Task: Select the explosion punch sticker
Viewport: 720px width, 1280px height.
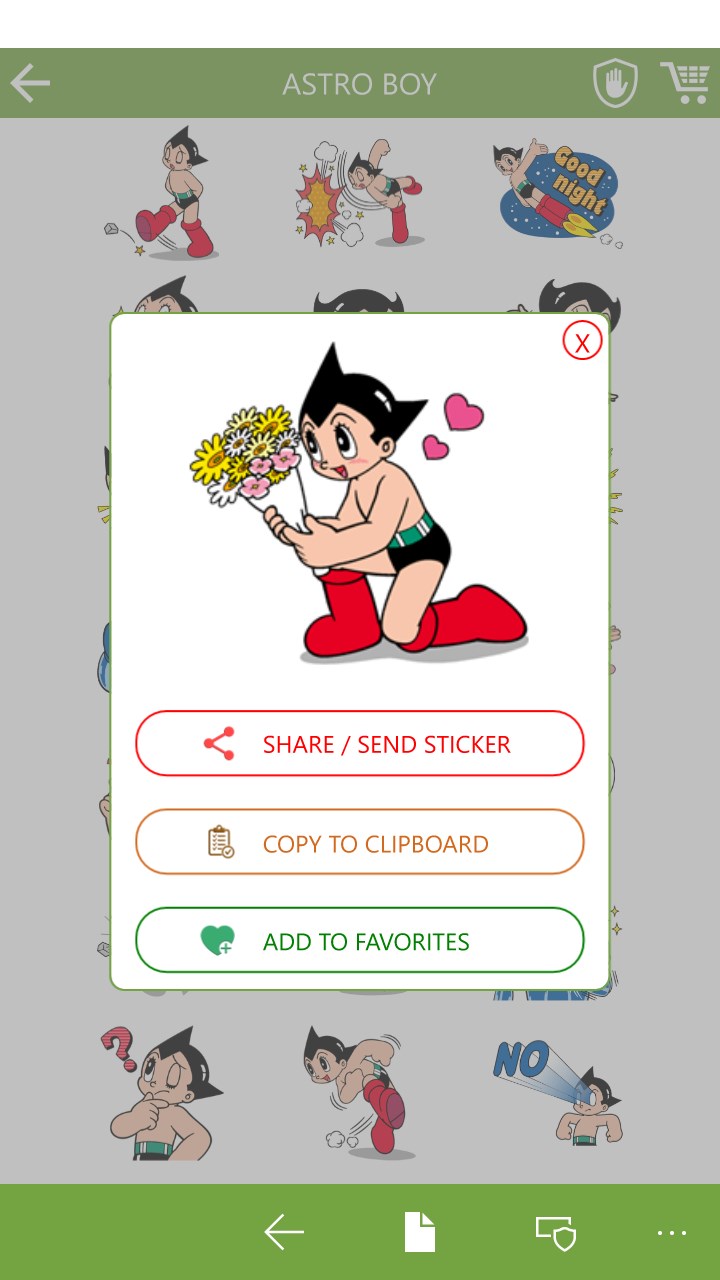Action: (358, 192)
